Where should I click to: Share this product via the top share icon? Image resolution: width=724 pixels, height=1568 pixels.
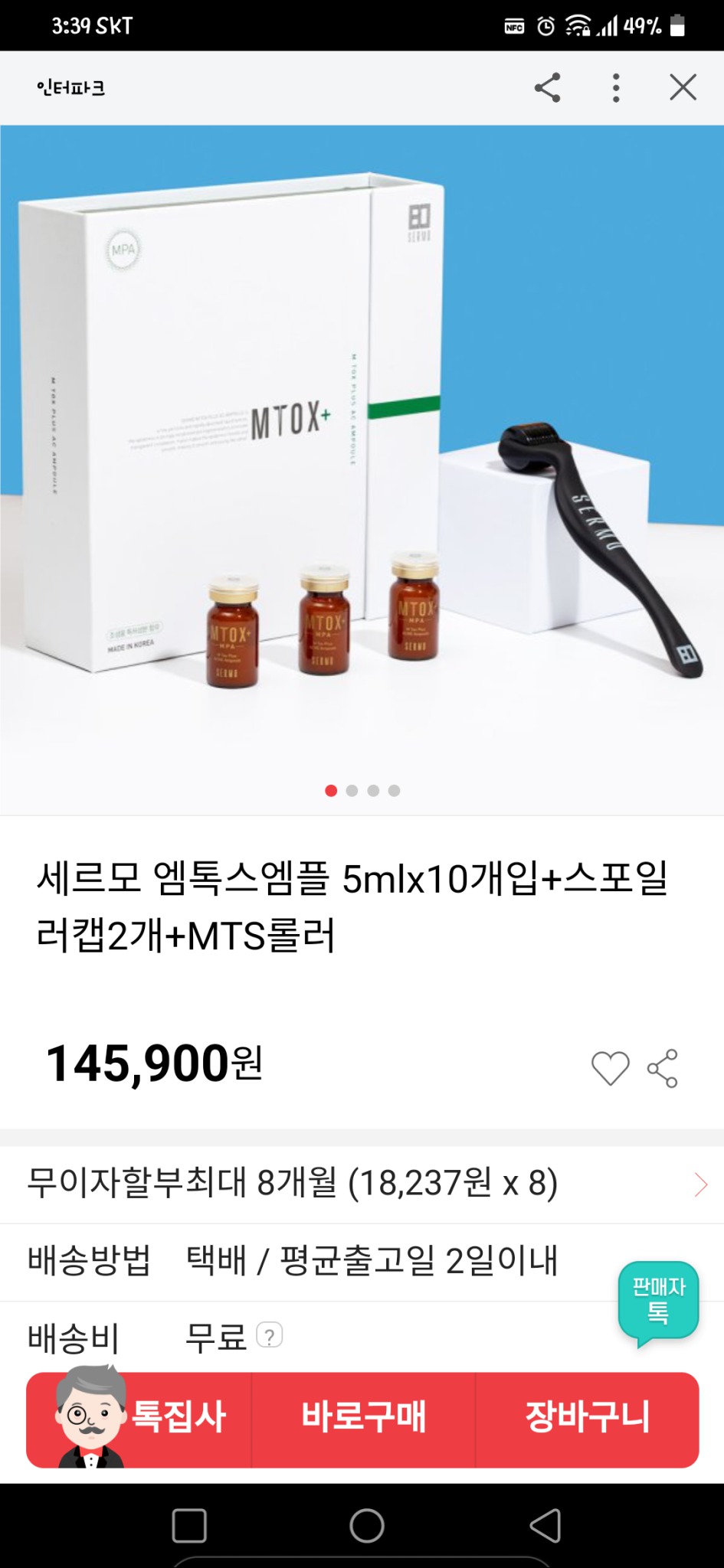[549, 87]
